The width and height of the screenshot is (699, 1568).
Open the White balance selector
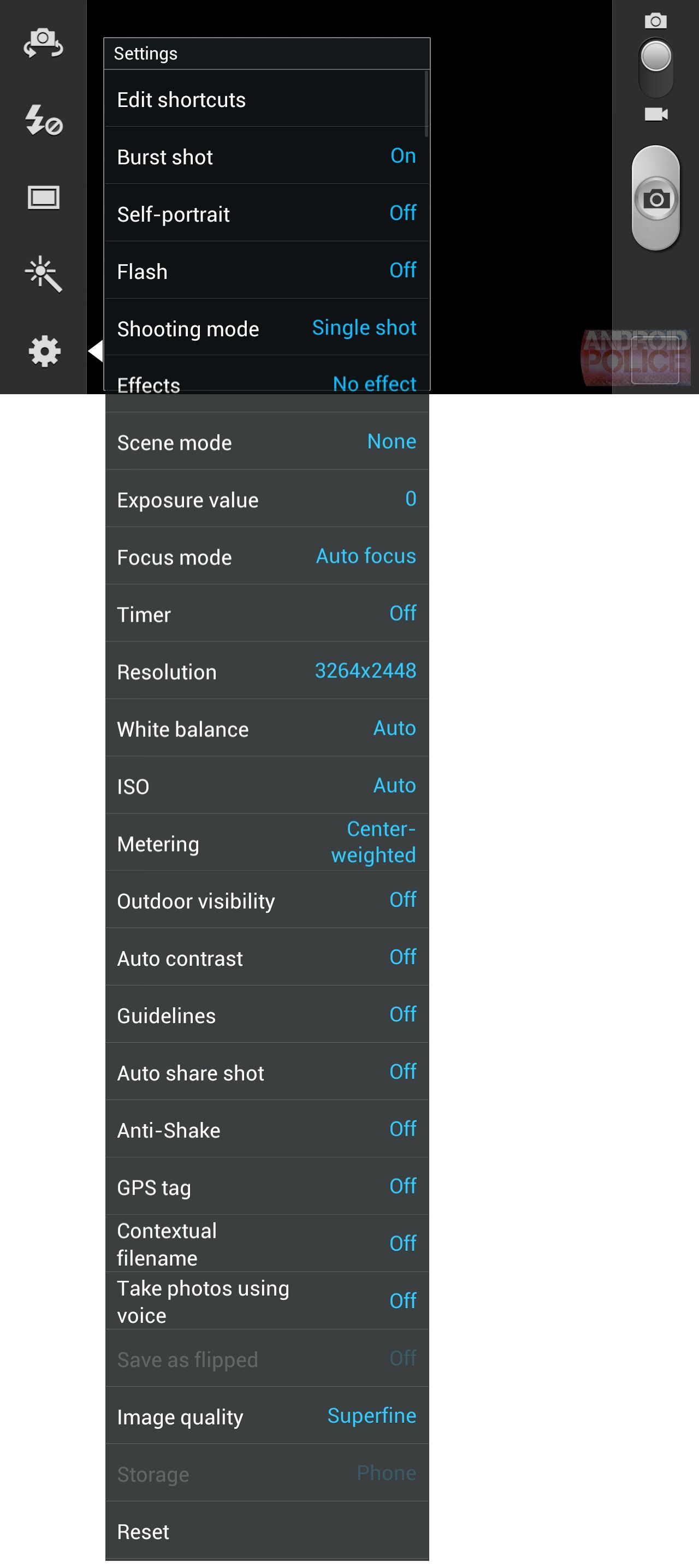coord(266,728)
